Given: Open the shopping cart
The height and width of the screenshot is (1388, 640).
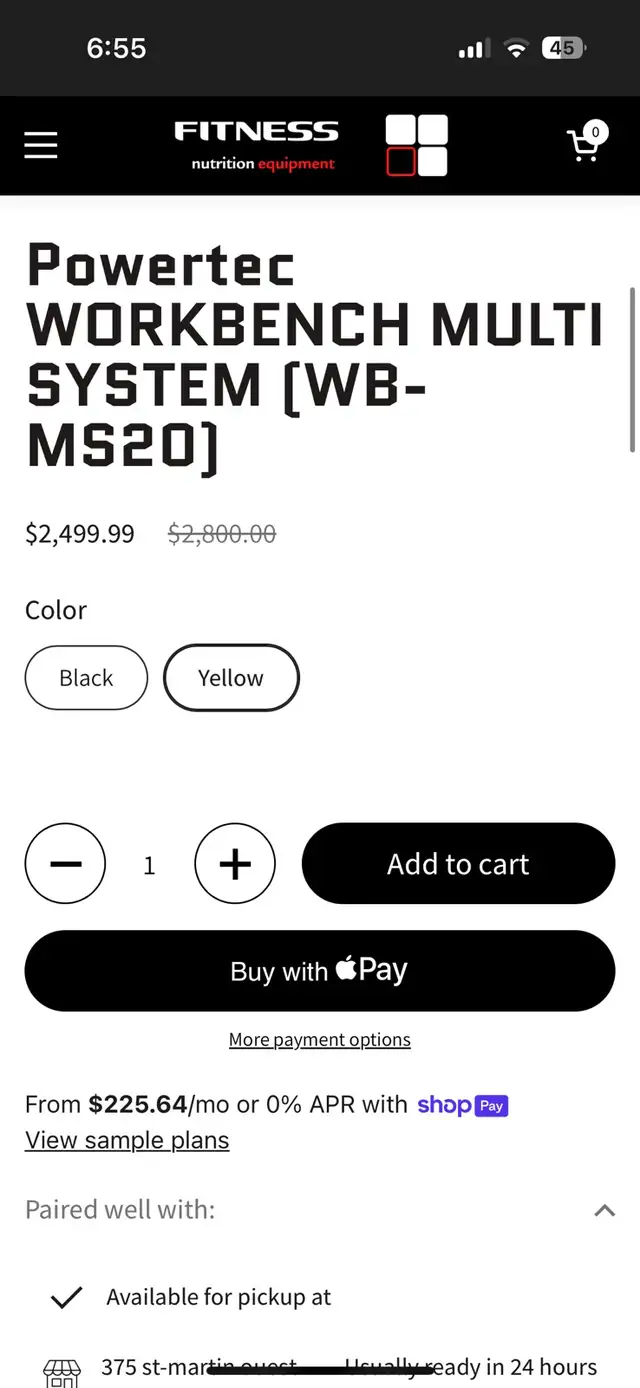Looking at the screenshot, I should pos(586,145).
